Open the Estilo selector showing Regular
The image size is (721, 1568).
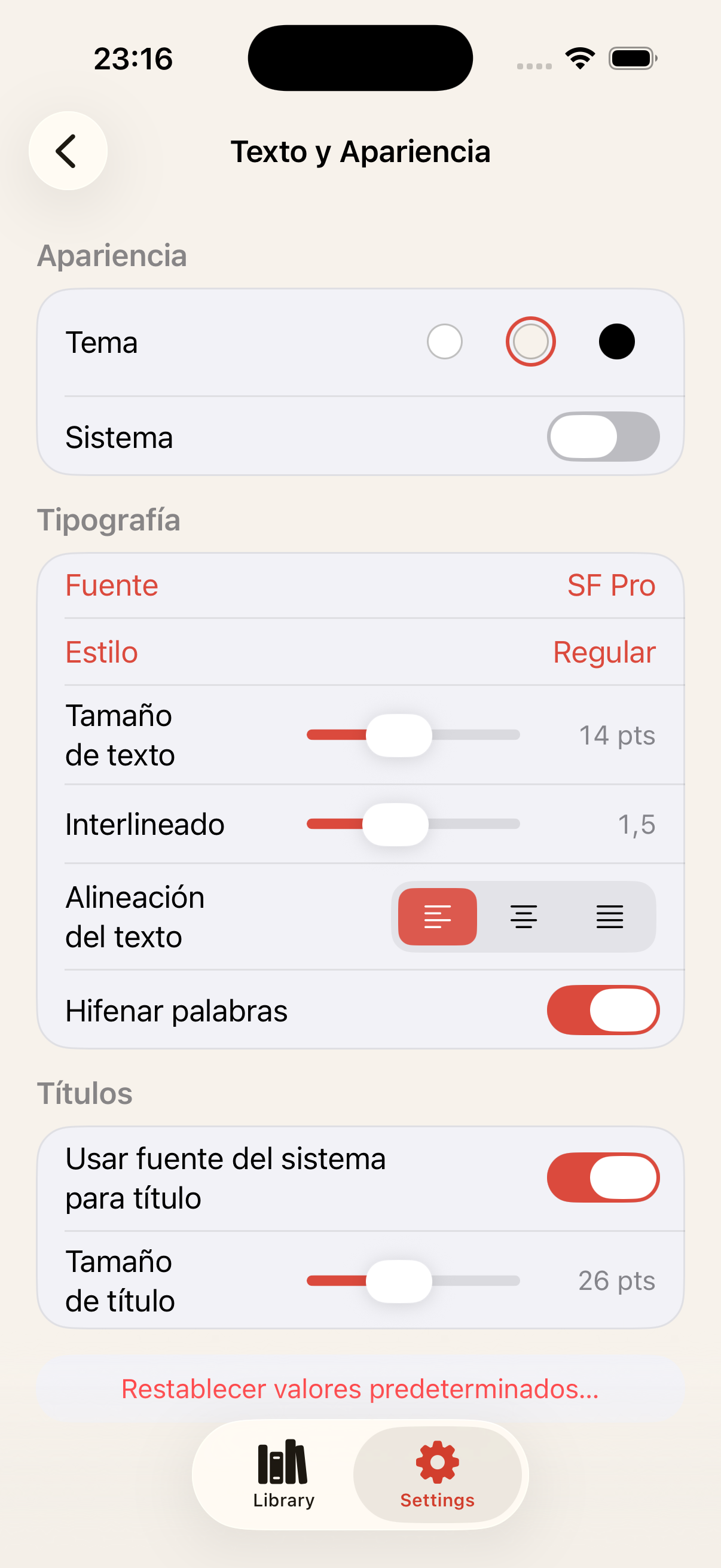click(x=360, y=651)
